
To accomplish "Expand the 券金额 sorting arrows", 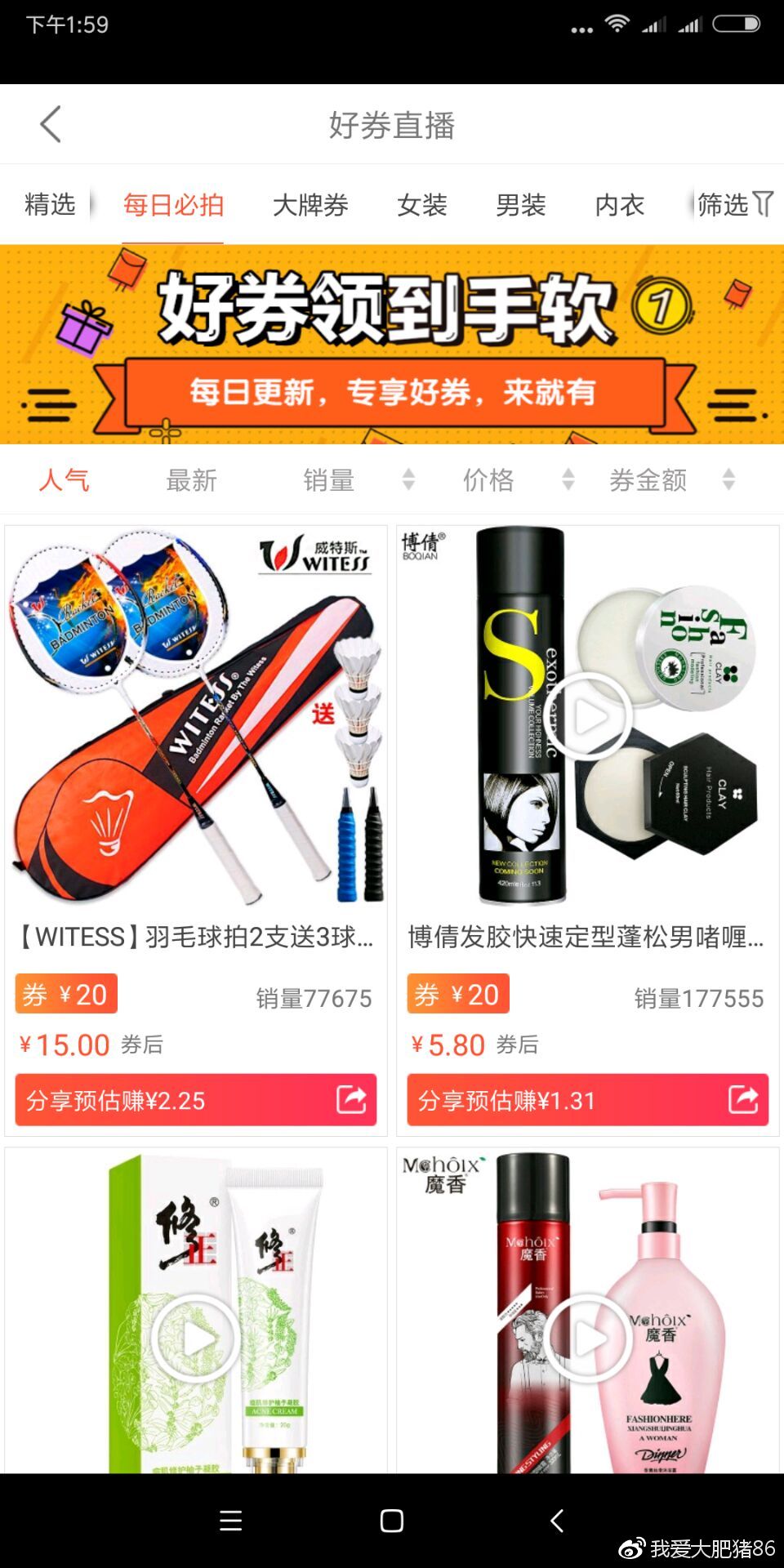I will 728,481.
